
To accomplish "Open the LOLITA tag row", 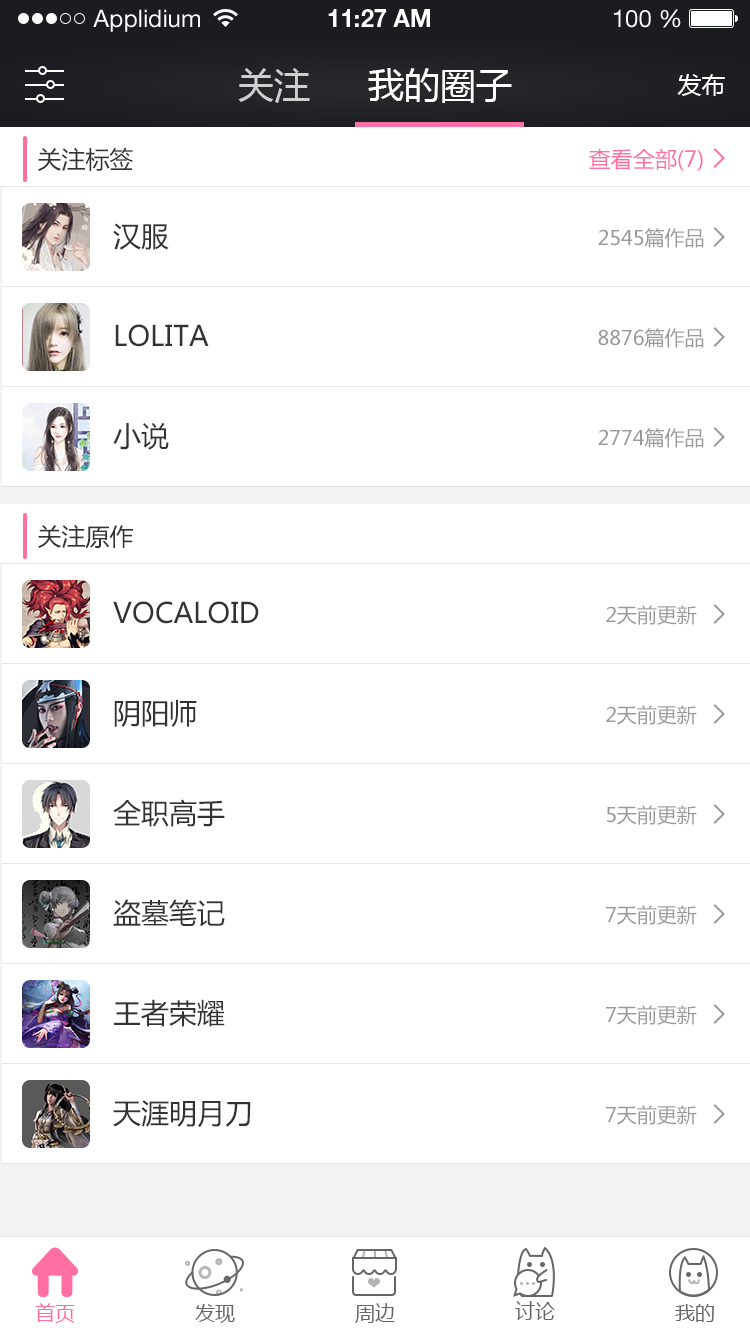I will pyautogui.click(x=375, y=337).
